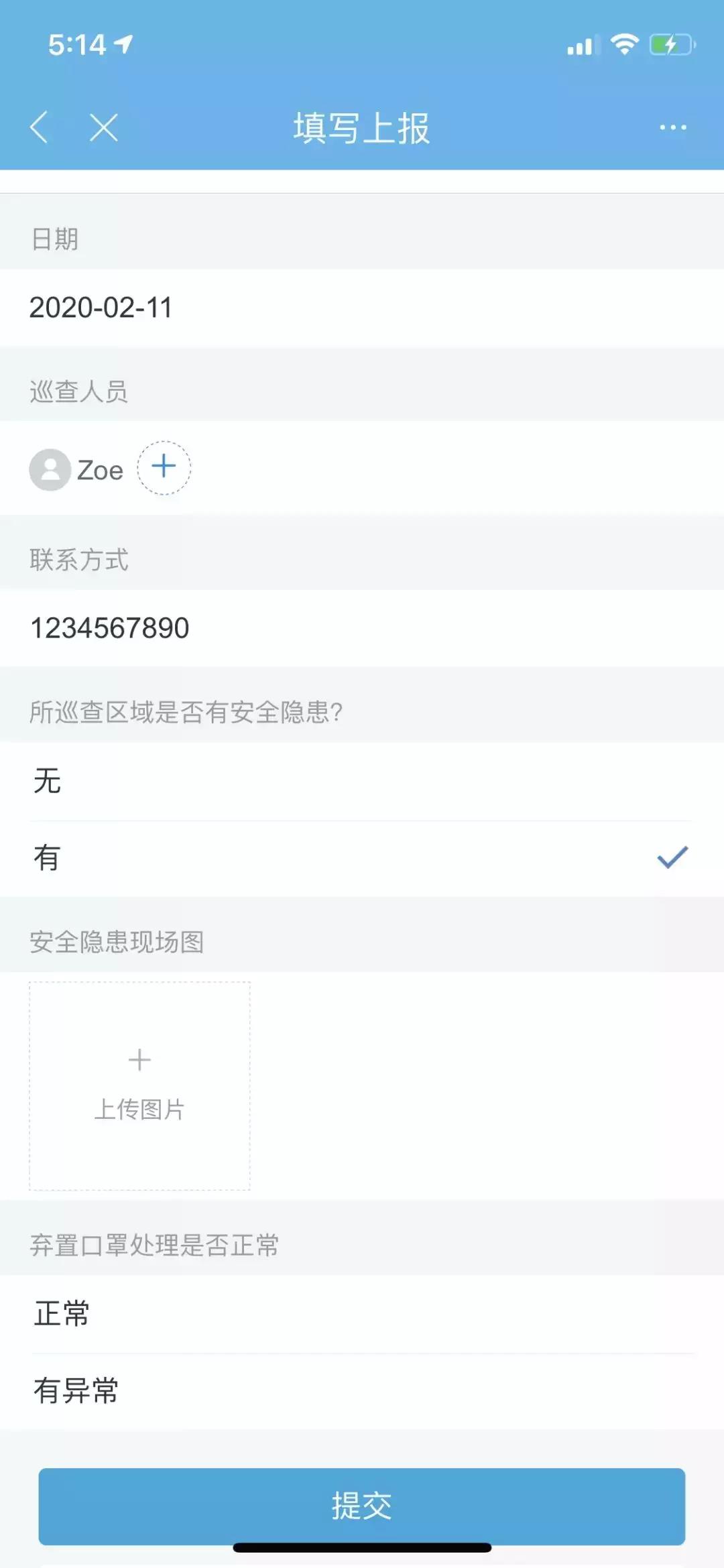Edit the contact number 1234567890
This screenshot has height=1568, width=724.
[x=110, y=628]
